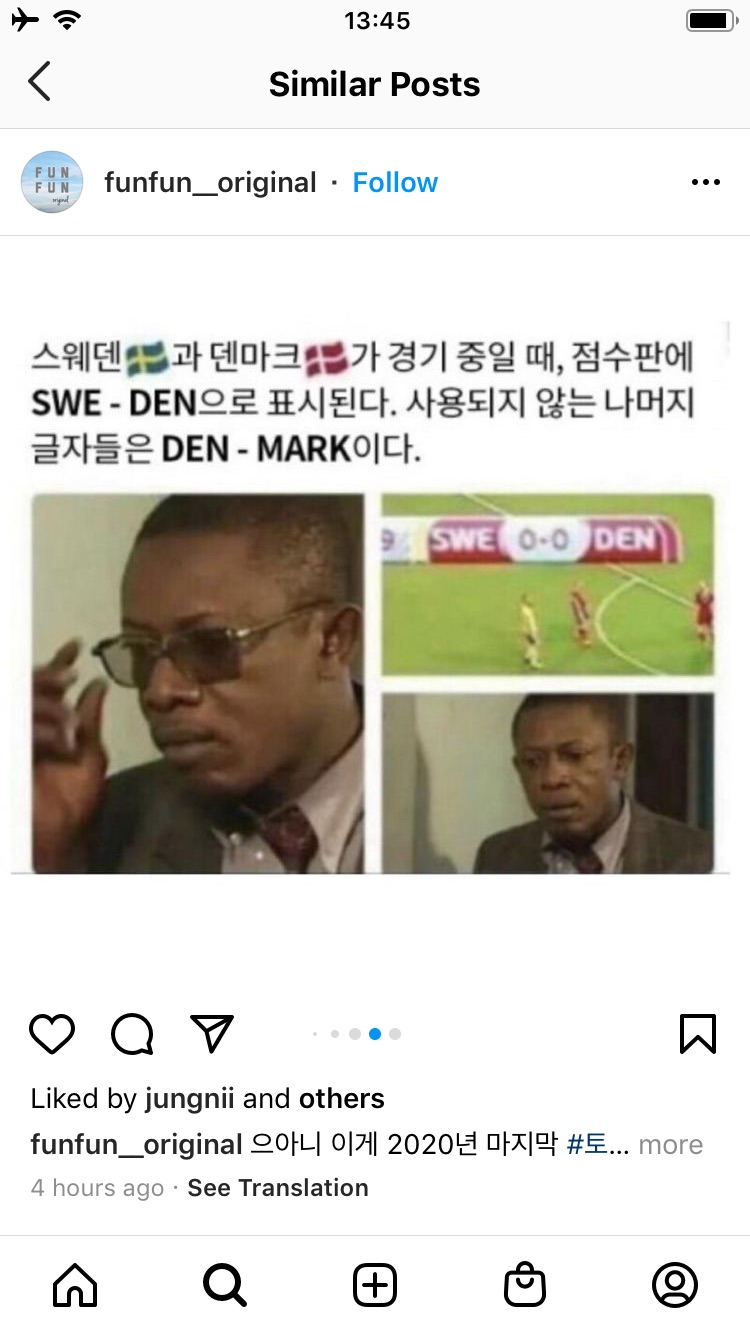Open funfun__original profile picture

[x=52, y=182]
